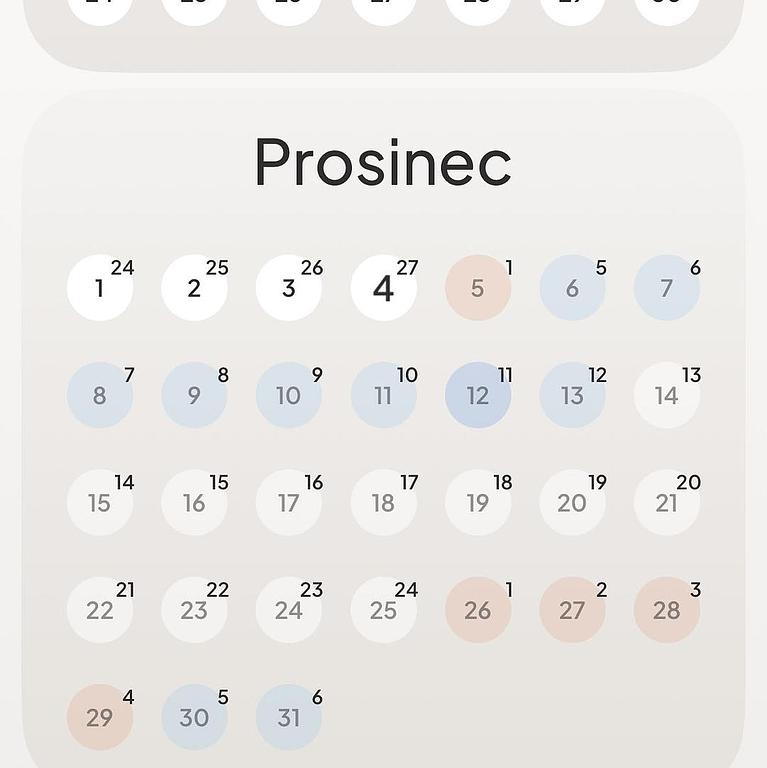
Task: Select December 4 in the calendar
Action: click(x=383, y=288)
